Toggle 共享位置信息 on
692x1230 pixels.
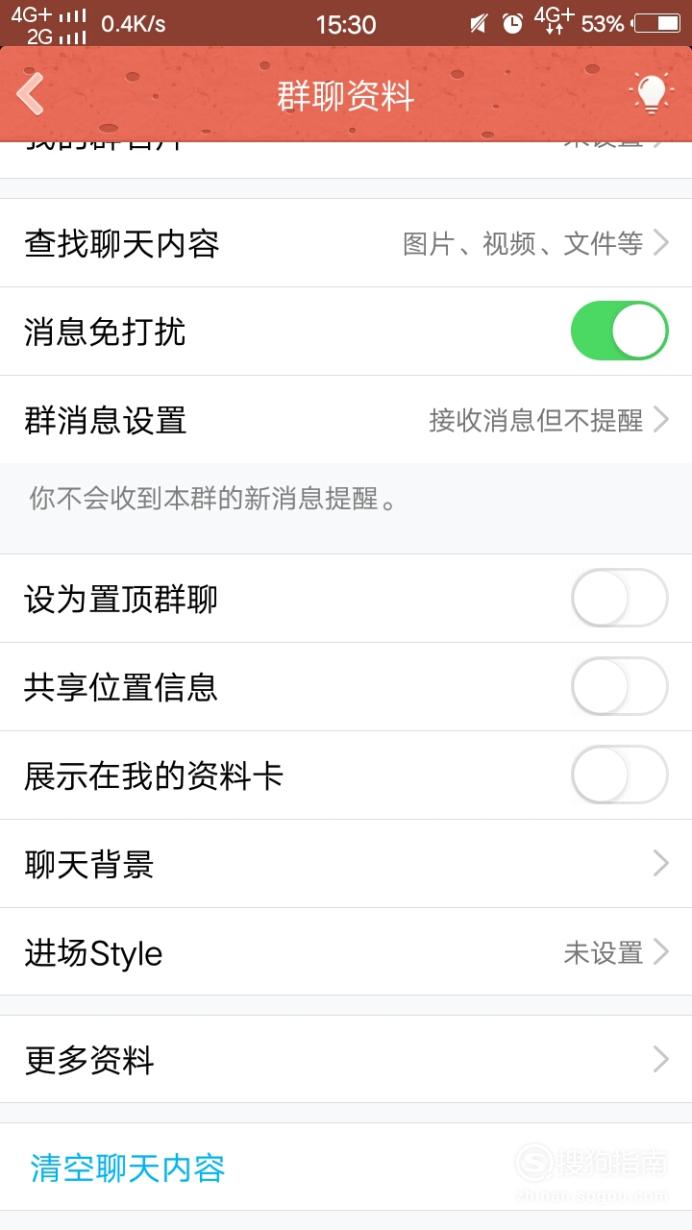tap(619, 687)
